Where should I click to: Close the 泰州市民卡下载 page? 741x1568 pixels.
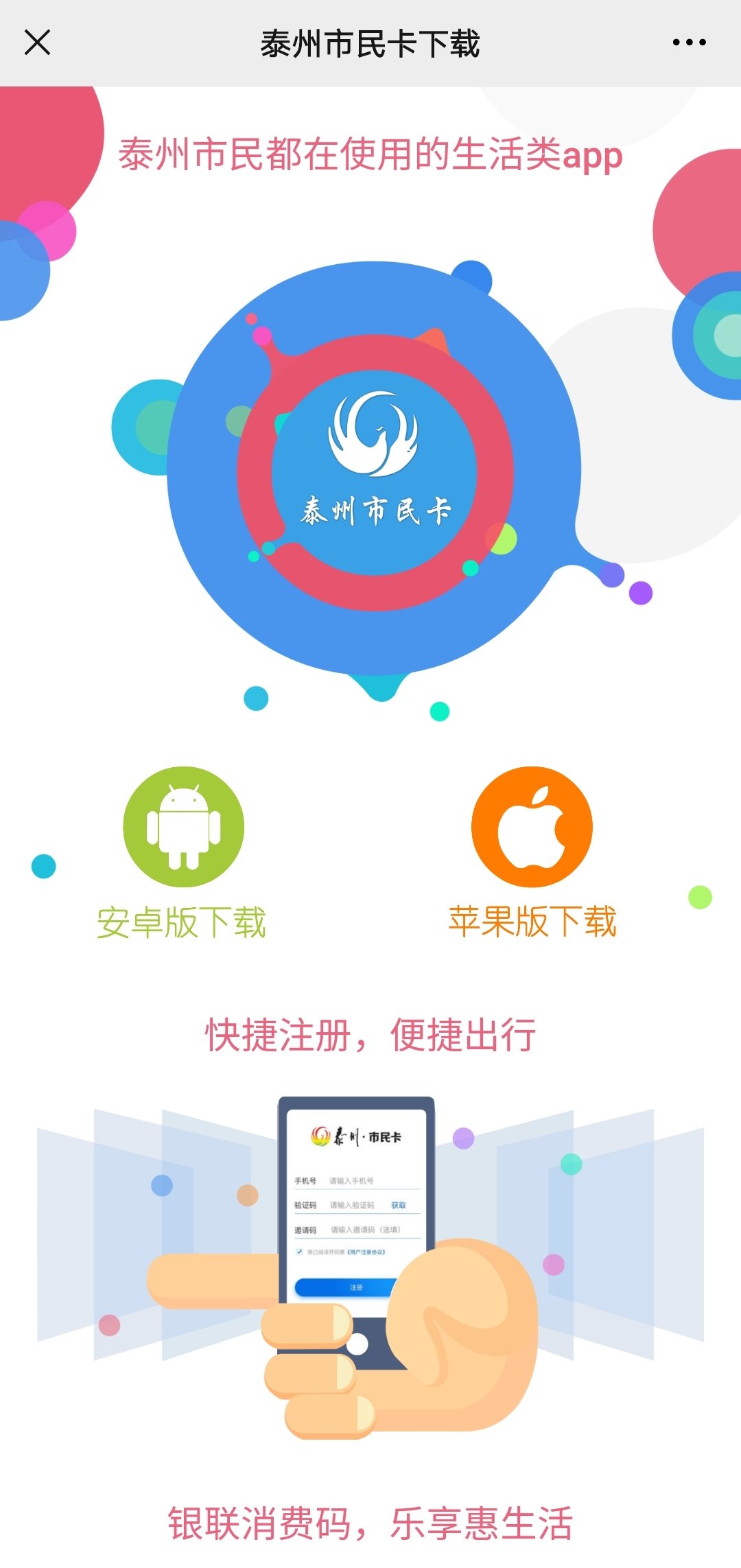pyautogui.click(x=37, y=43)
